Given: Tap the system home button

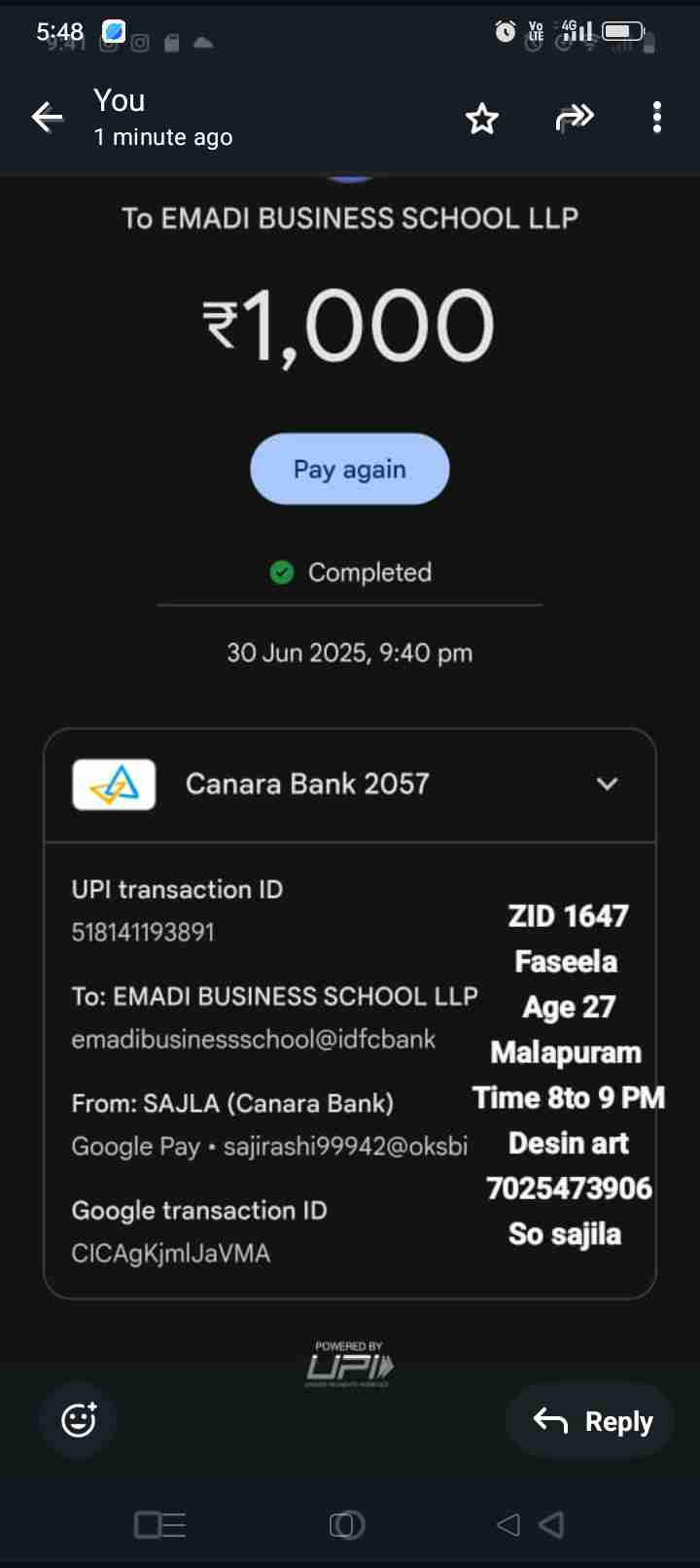Looking at the screenshot, I should [347, 1524].
